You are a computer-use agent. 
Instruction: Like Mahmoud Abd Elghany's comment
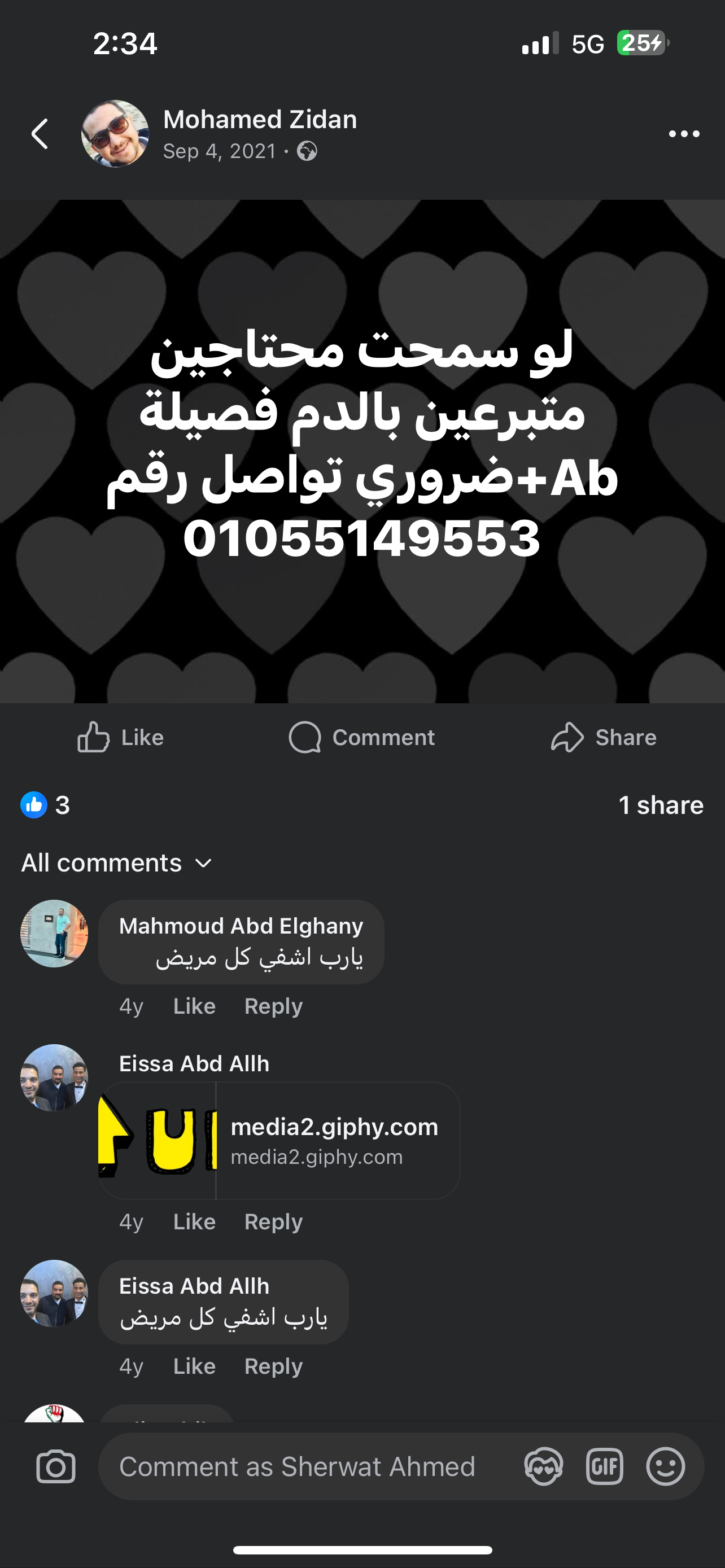pyautogui.click(x=194, y=1006)
